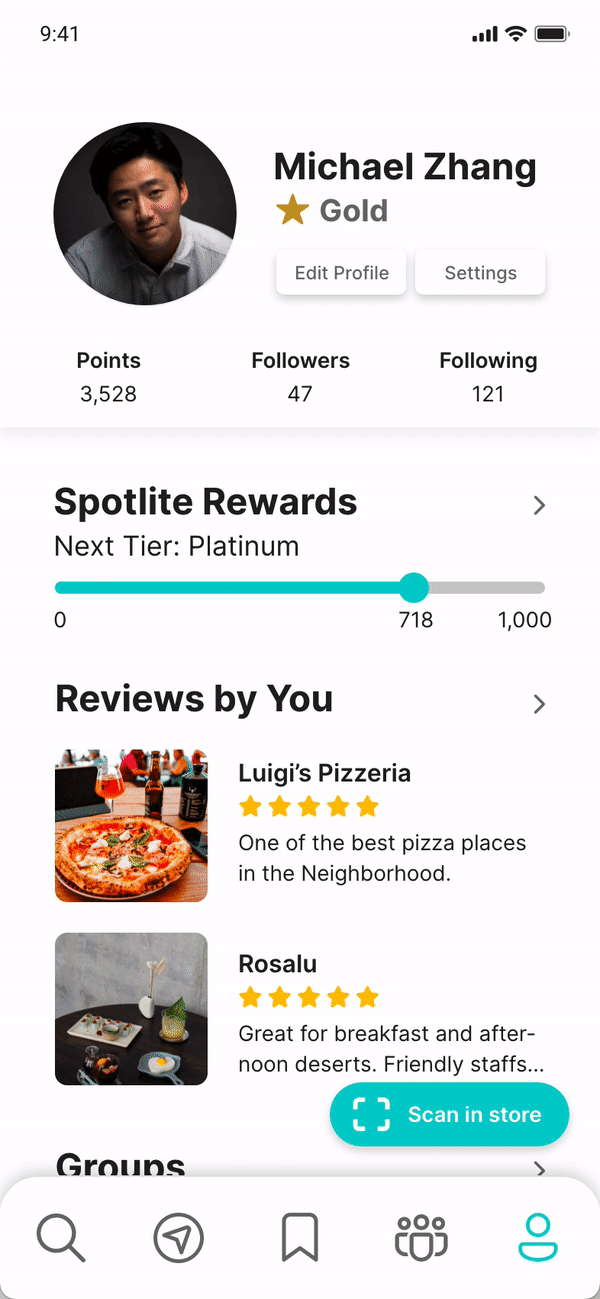Tap Michael Zhang's profile photo
600x1299 pixels.
tap(145, 214)
